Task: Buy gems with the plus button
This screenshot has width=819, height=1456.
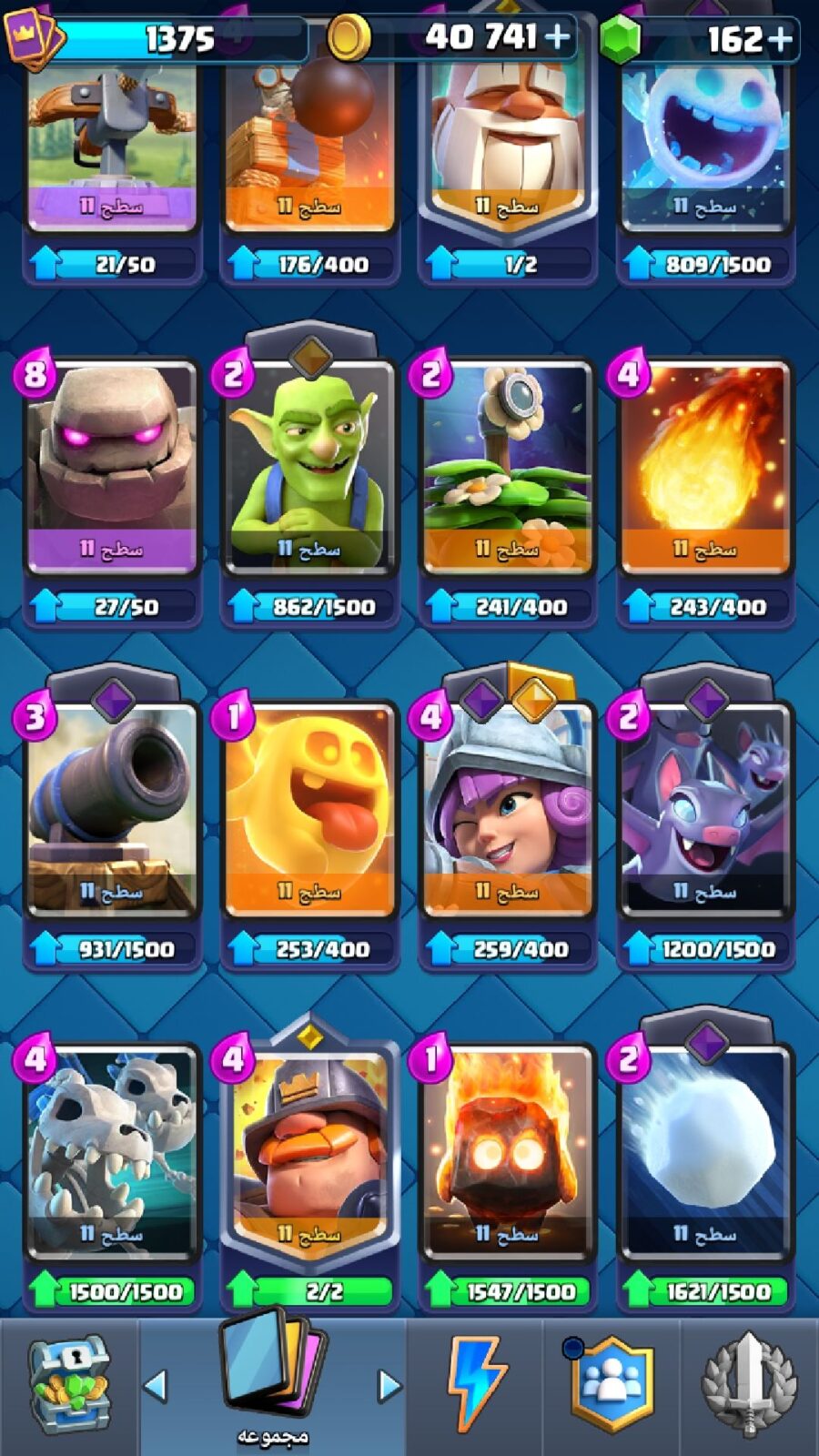Action: [779, 38]
